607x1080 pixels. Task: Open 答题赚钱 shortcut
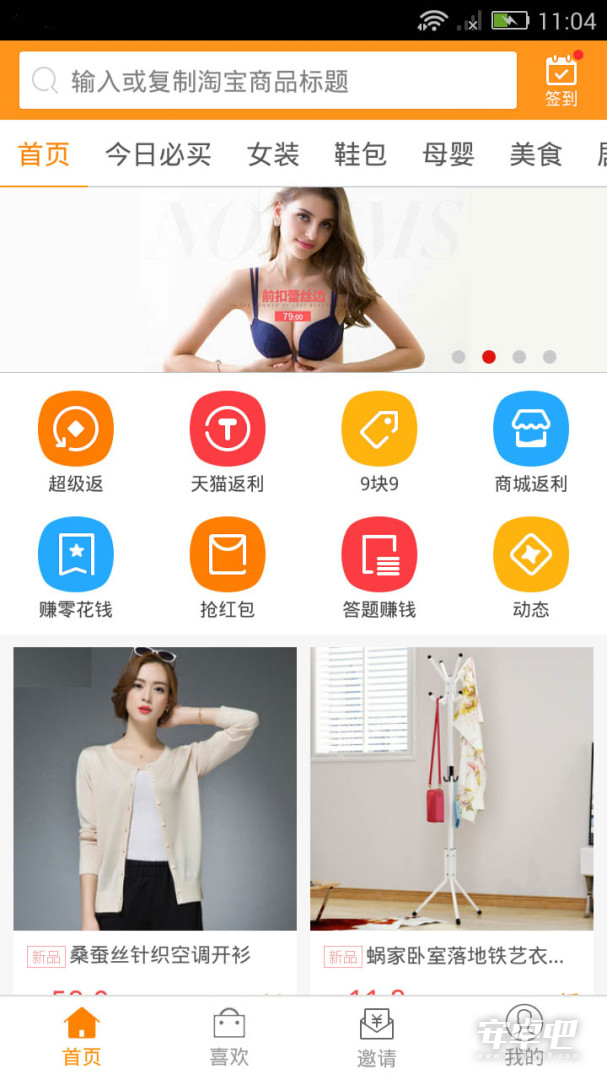tap(379, 568)
